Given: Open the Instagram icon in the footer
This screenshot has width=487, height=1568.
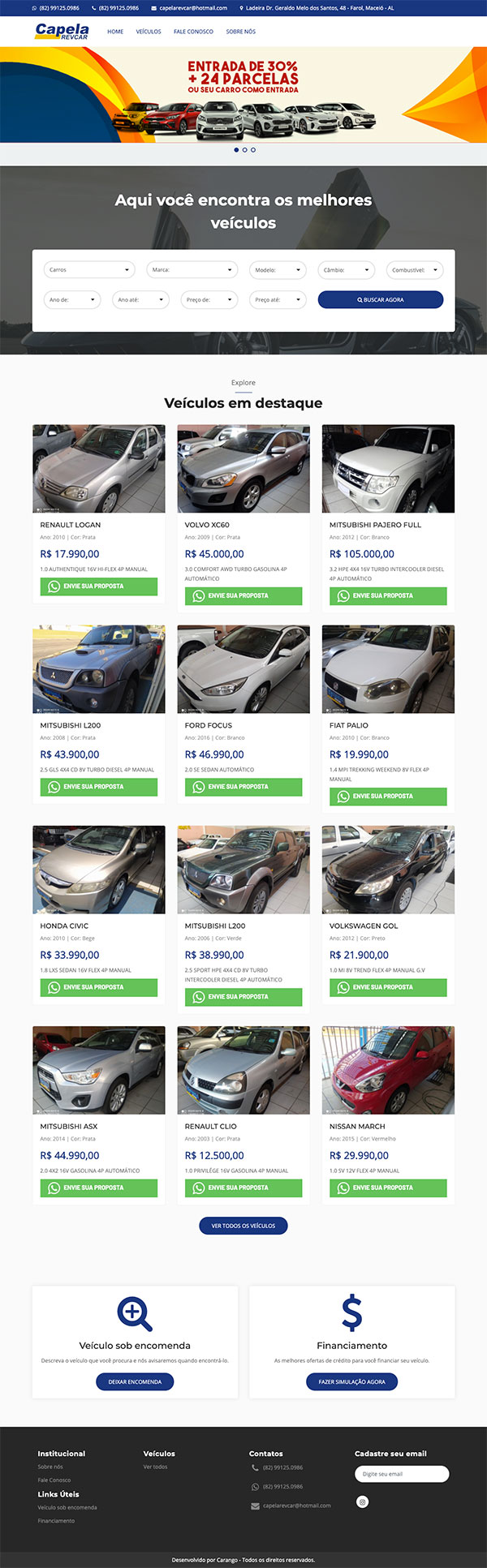Looking at the screenshot, I should pos(363,1501).
